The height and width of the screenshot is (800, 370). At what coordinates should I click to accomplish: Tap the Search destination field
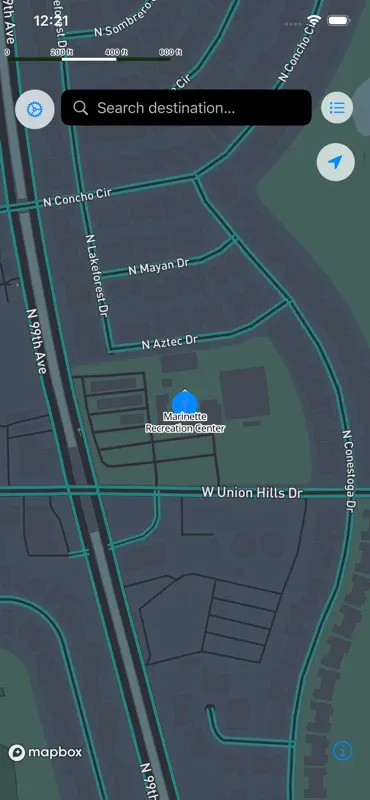186,108
